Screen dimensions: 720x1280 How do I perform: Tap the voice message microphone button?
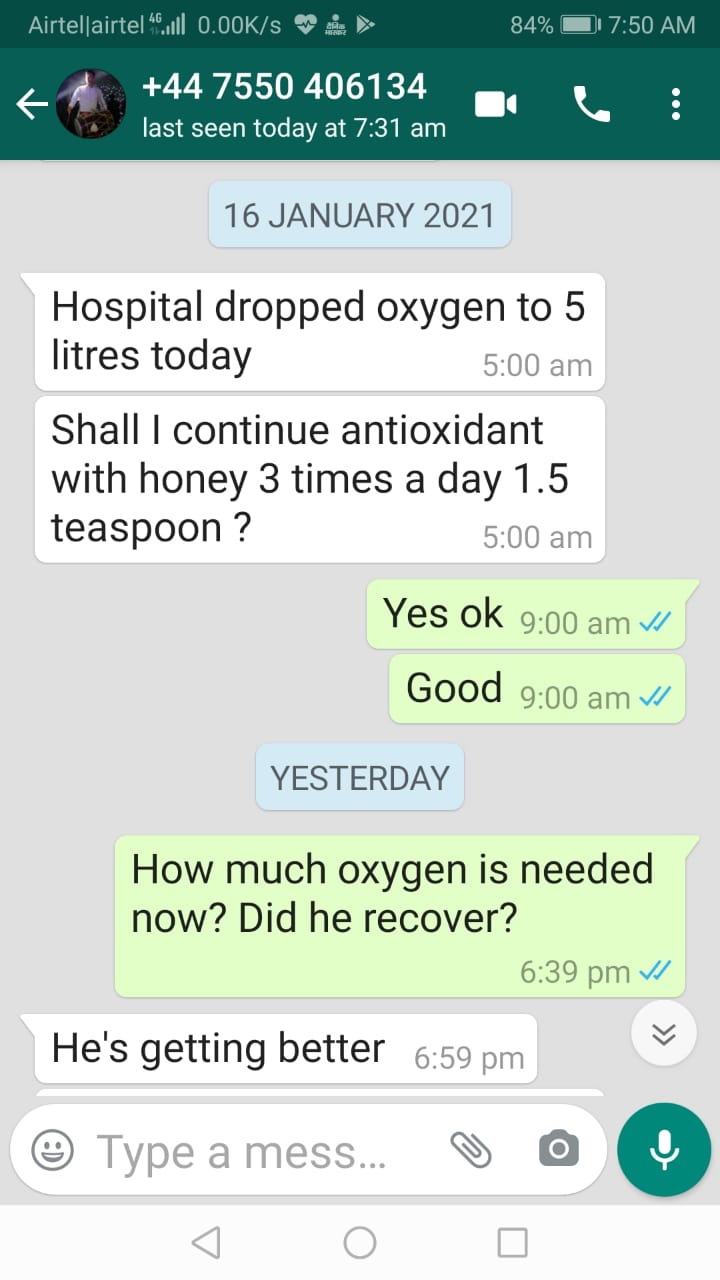tap(664, 1150)
